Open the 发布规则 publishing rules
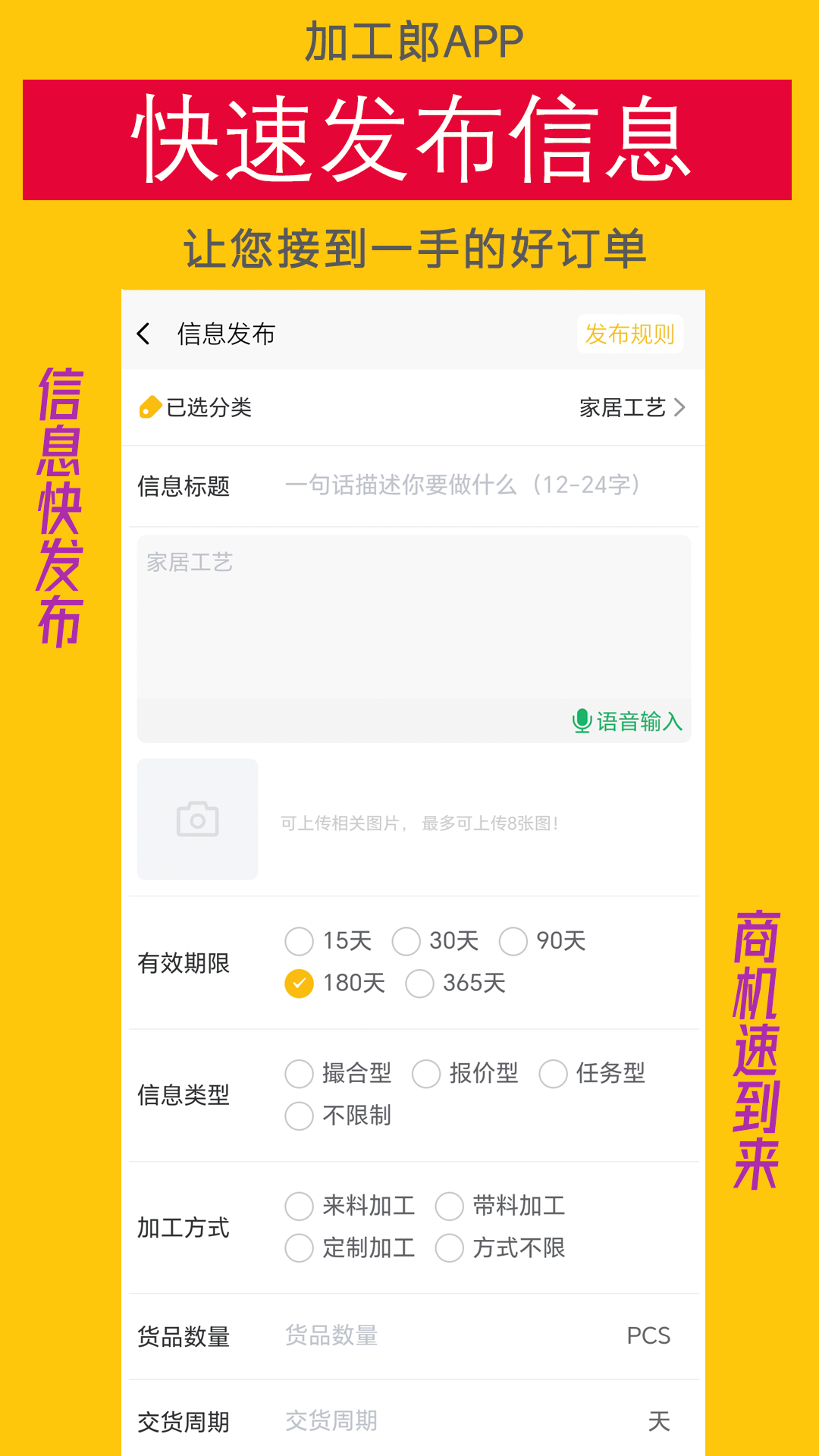This screenshot has width=819, height=1456. coord(631,332)
